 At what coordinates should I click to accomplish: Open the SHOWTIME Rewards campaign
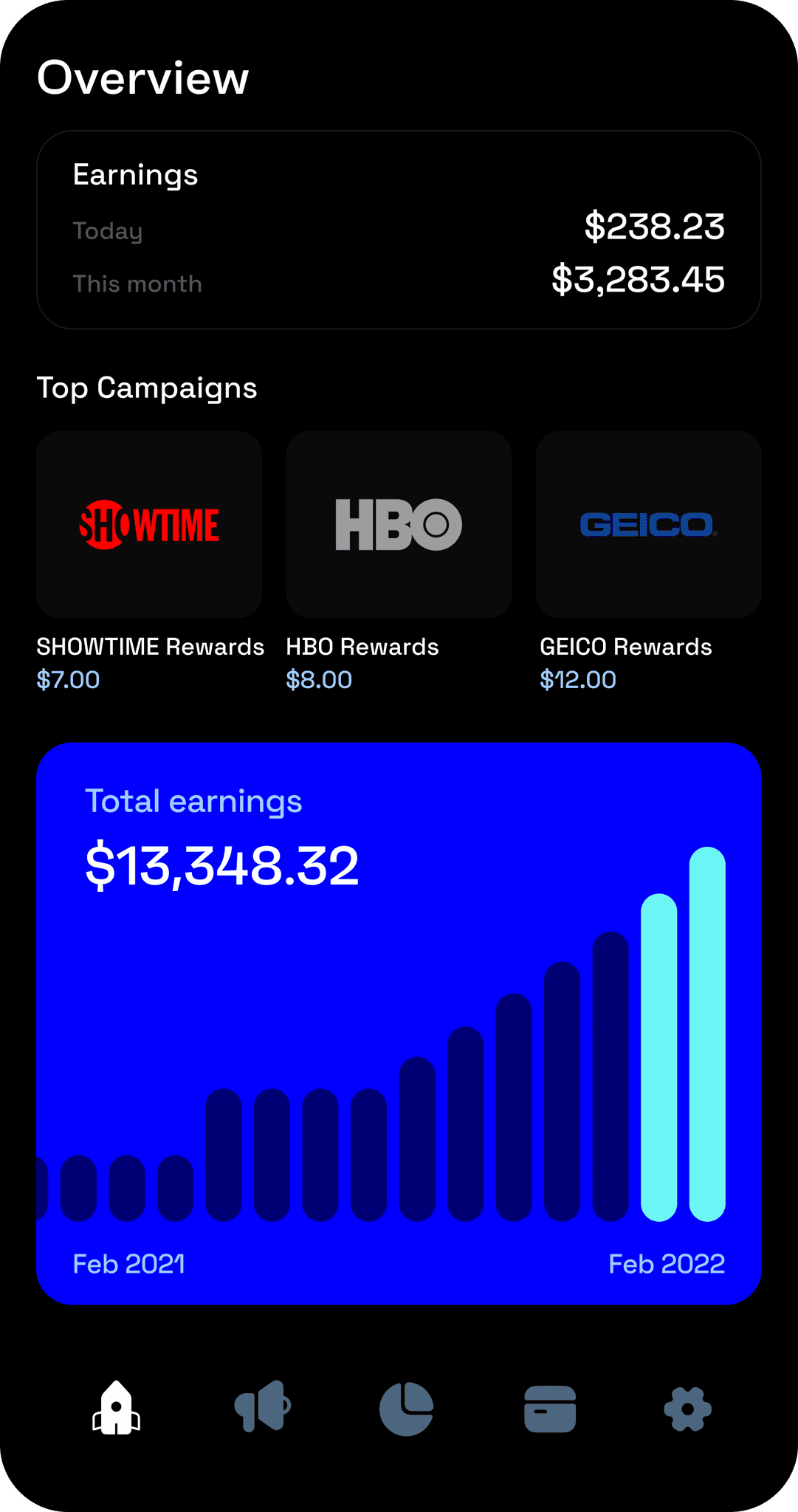pos(149,525)
